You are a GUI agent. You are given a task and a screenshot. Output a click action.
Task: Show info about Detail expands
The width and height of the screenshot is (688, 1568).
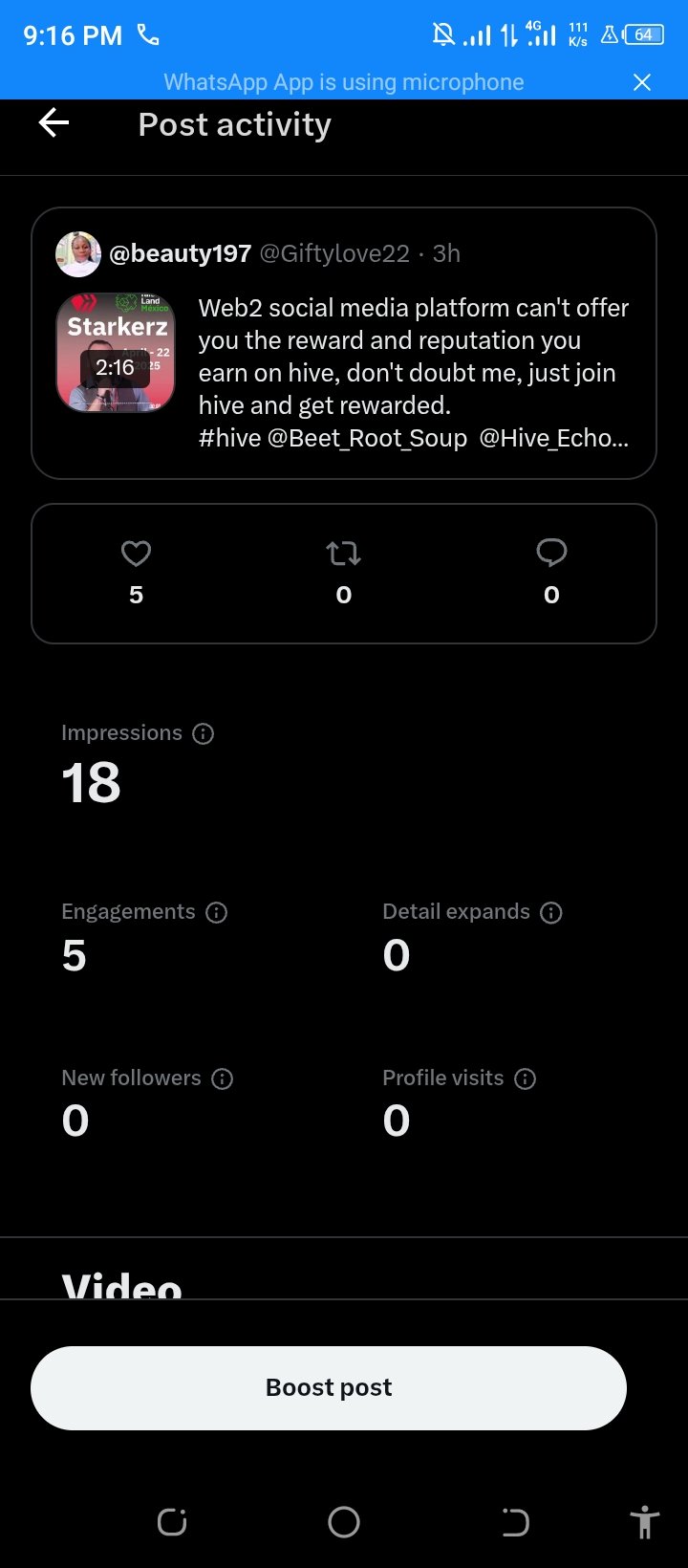coord(551,912)
